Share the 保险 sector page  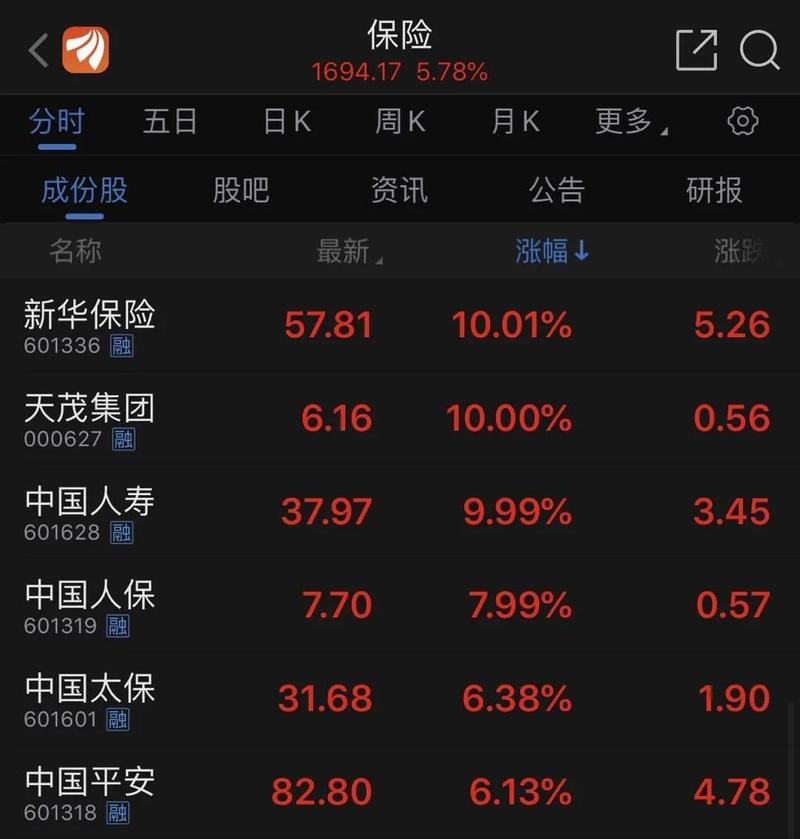coord(696,50)
